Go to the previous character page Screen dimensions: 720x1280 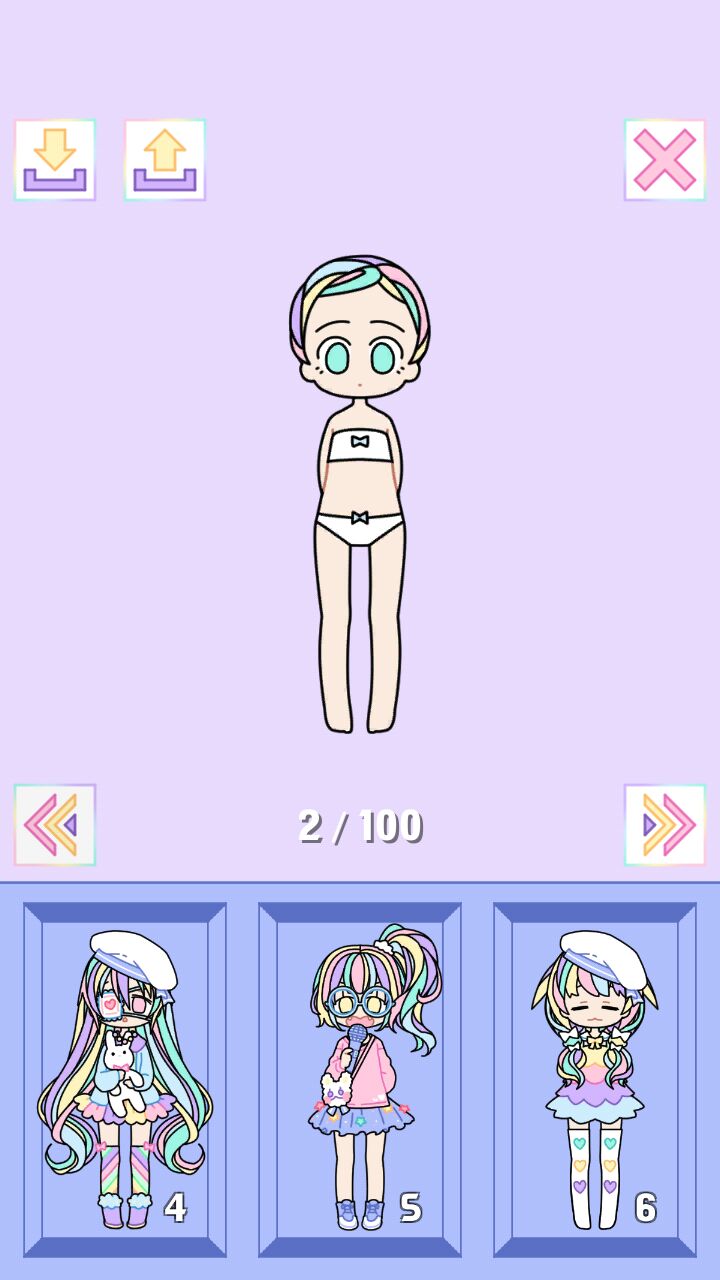[x=55, y=825]
